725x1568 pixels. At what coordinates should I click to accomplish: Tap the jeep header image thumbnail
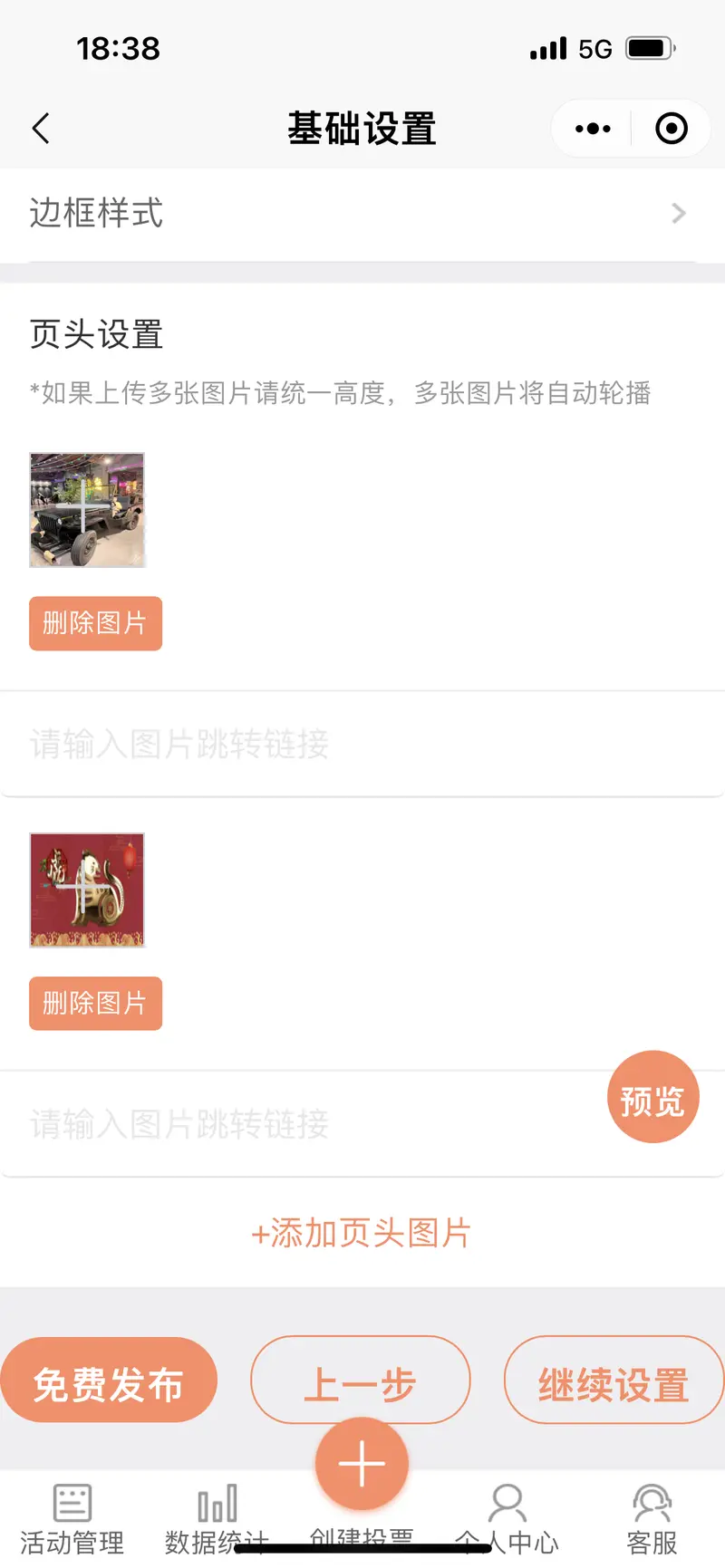click(x=87, y=510)
